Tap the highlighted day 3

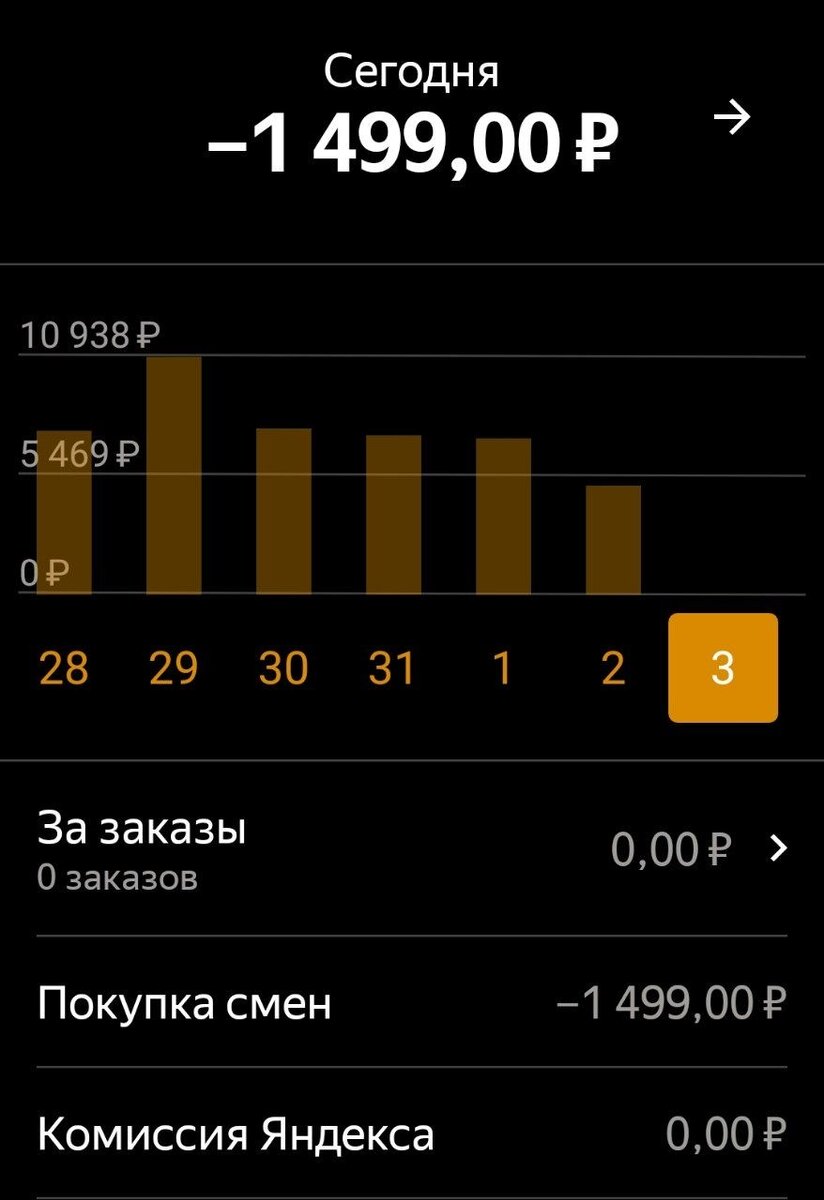[722, 668]
